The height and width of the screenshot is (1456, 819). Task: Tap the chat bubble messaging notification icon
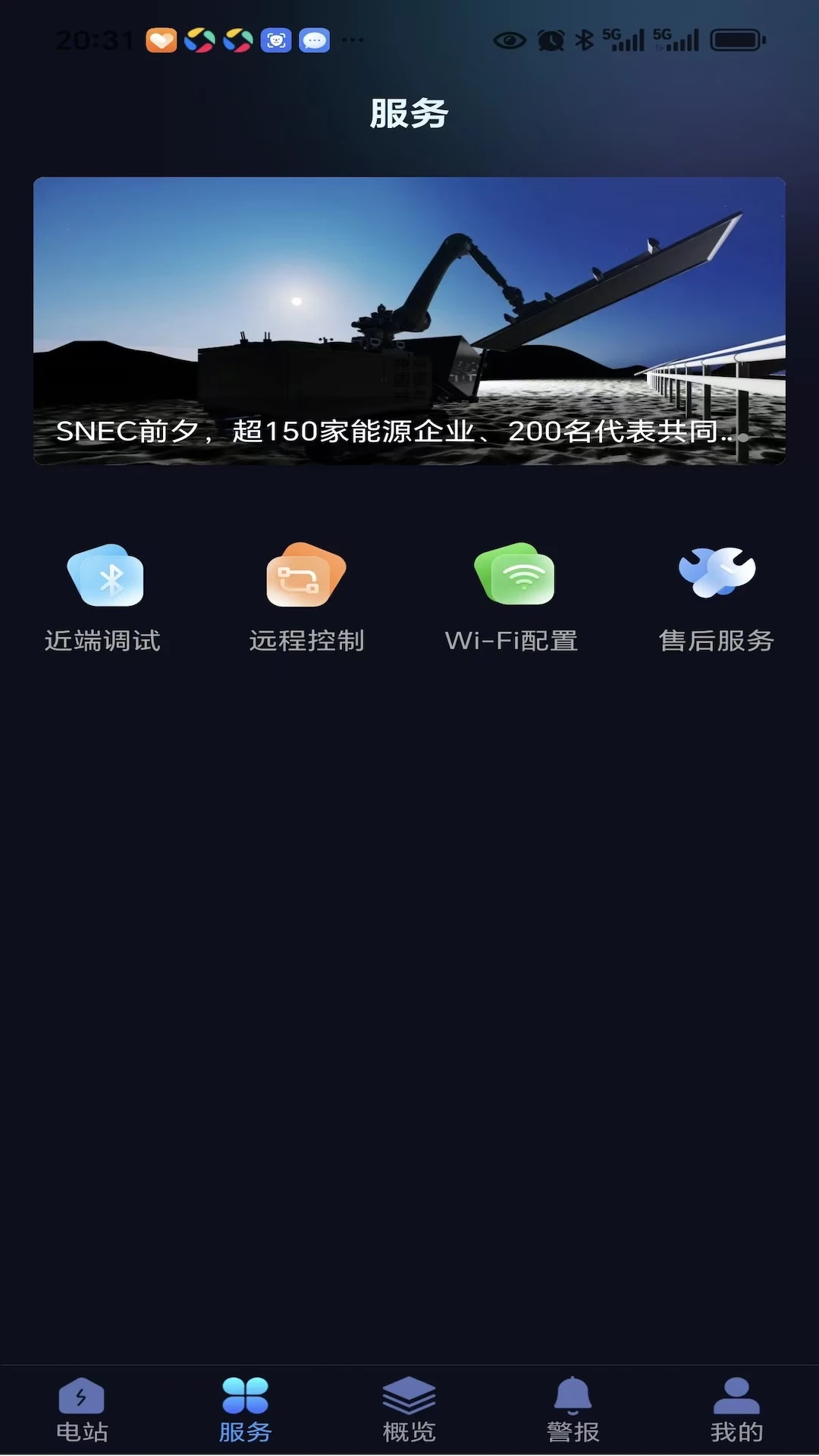point(313,39)
